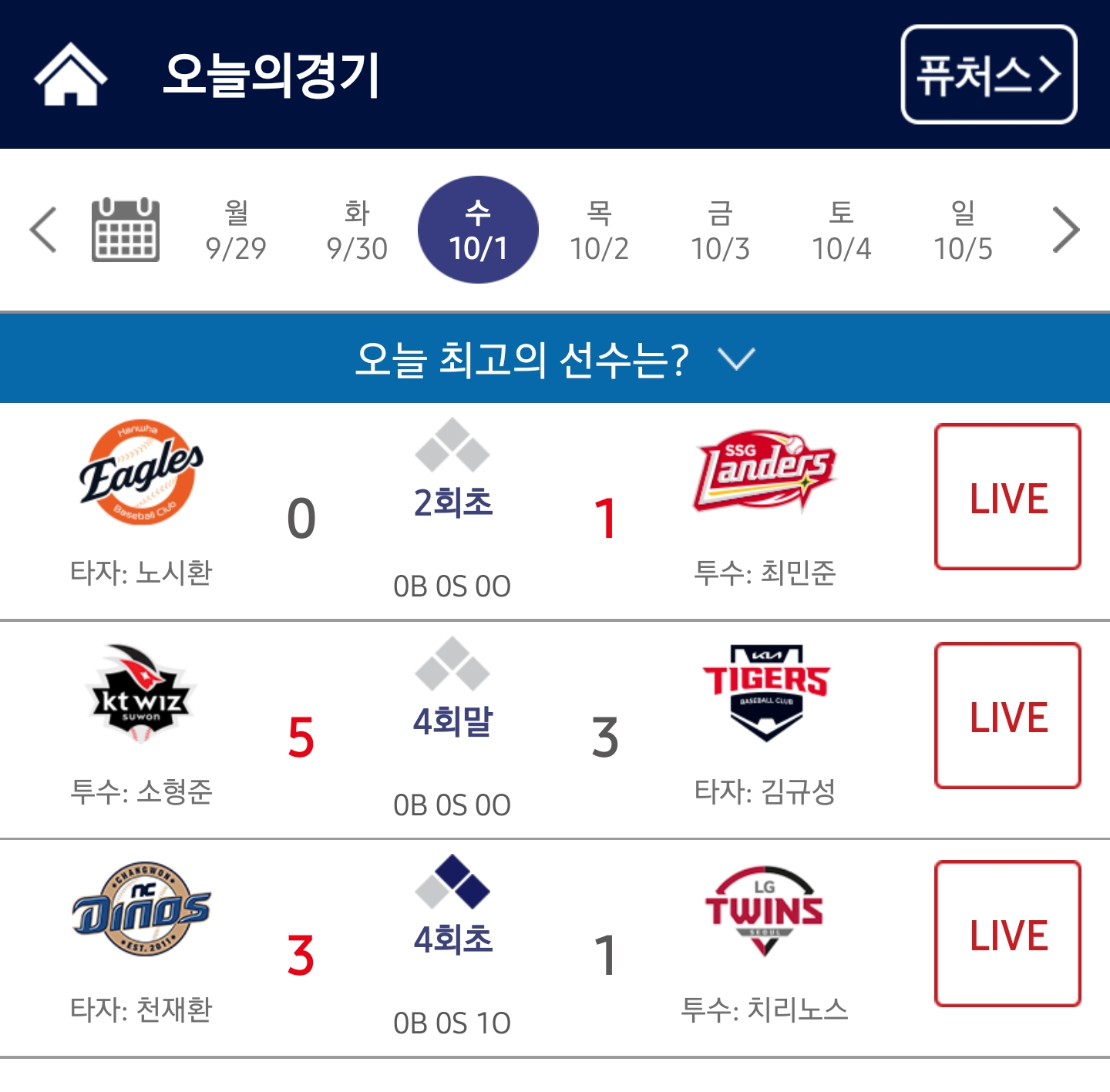Select Friday 10/3
Screen dimensions: 1110x1092
[720, 230]
